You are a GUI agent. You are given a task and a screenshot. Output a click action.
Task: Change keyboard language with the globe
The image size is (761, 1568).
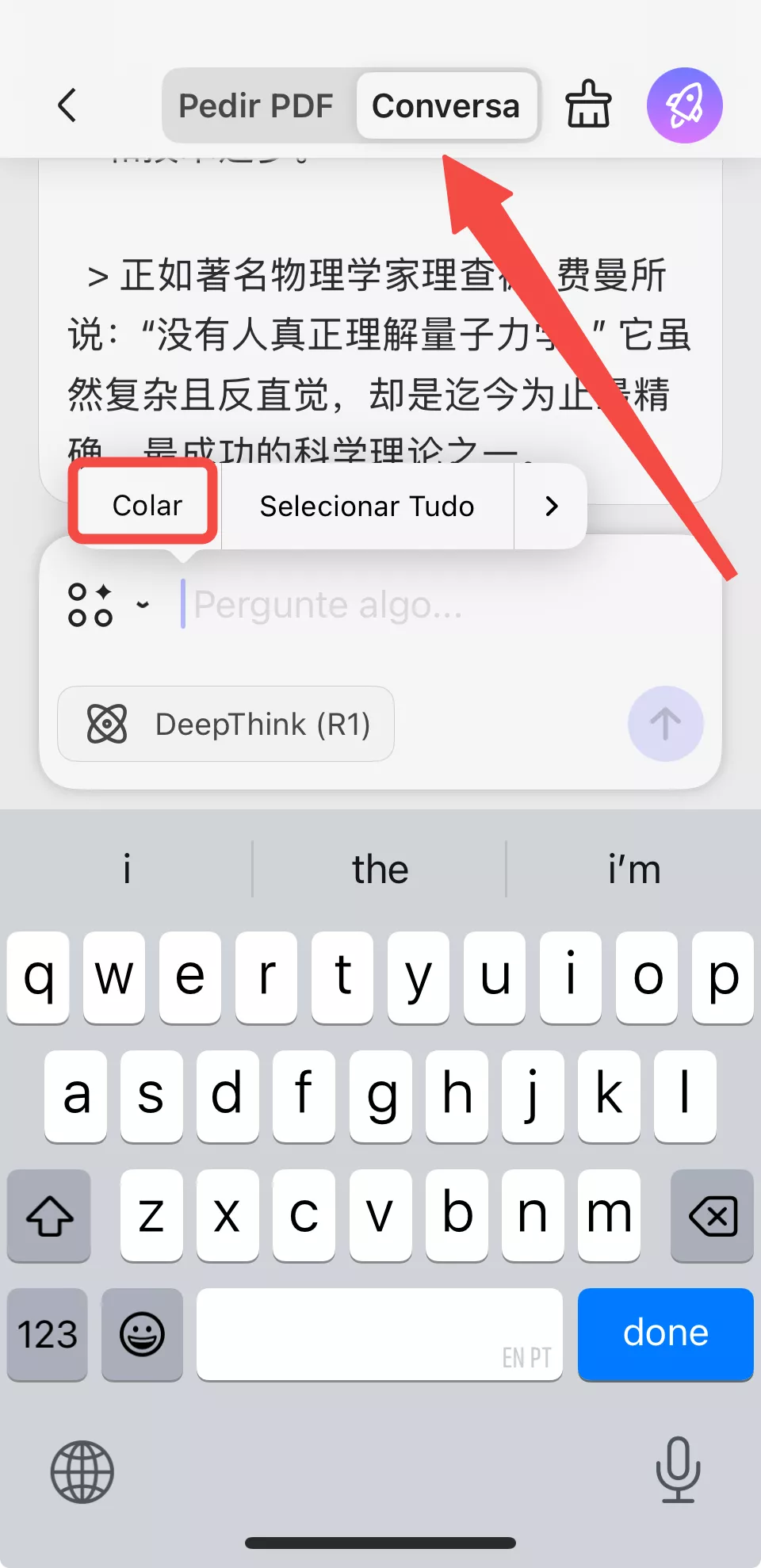[x=82, y=1471]
